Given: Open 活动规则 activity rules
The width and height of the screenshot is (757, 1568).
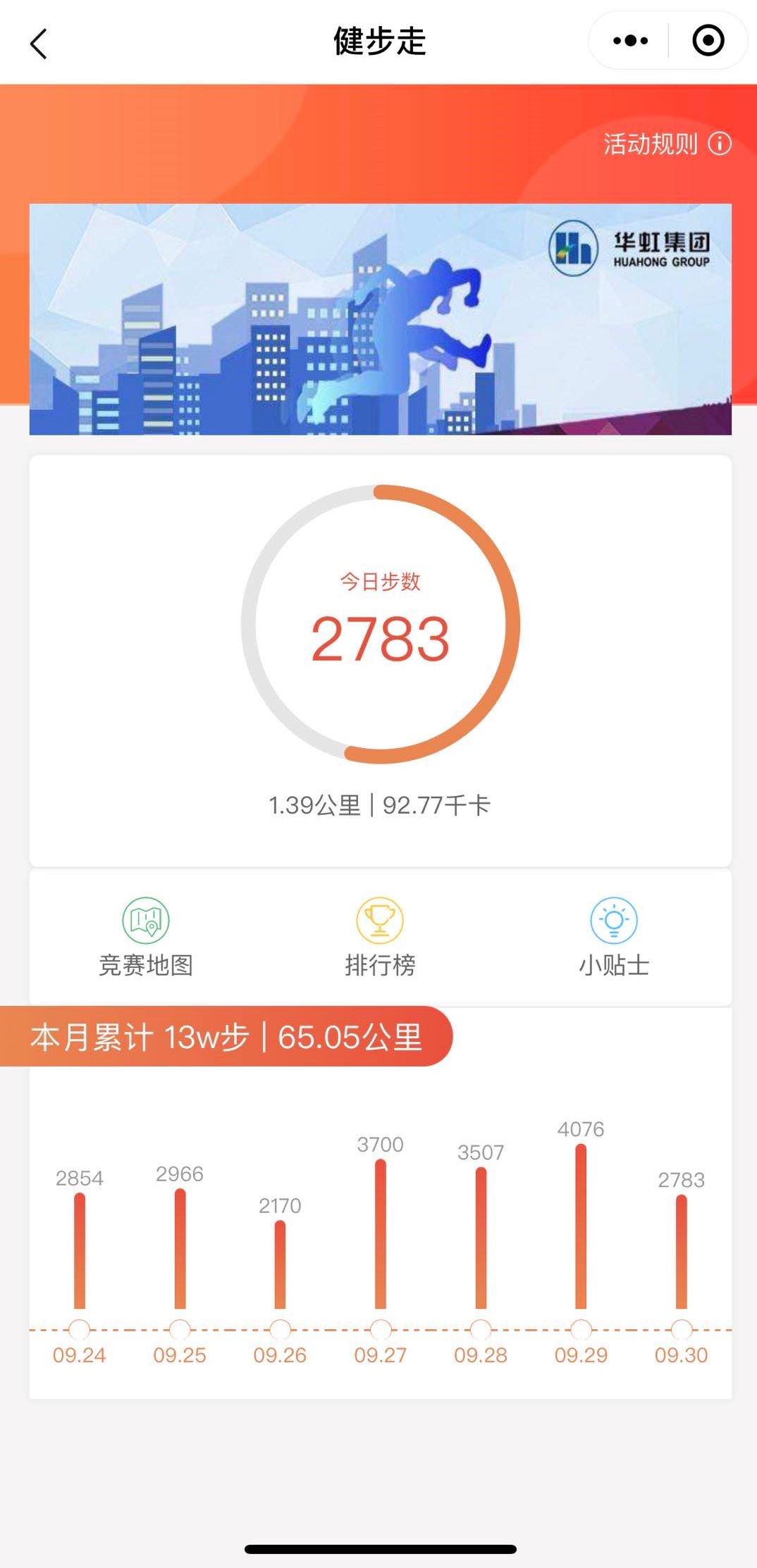Looking at the screenshot, I should tap(666, 144).
